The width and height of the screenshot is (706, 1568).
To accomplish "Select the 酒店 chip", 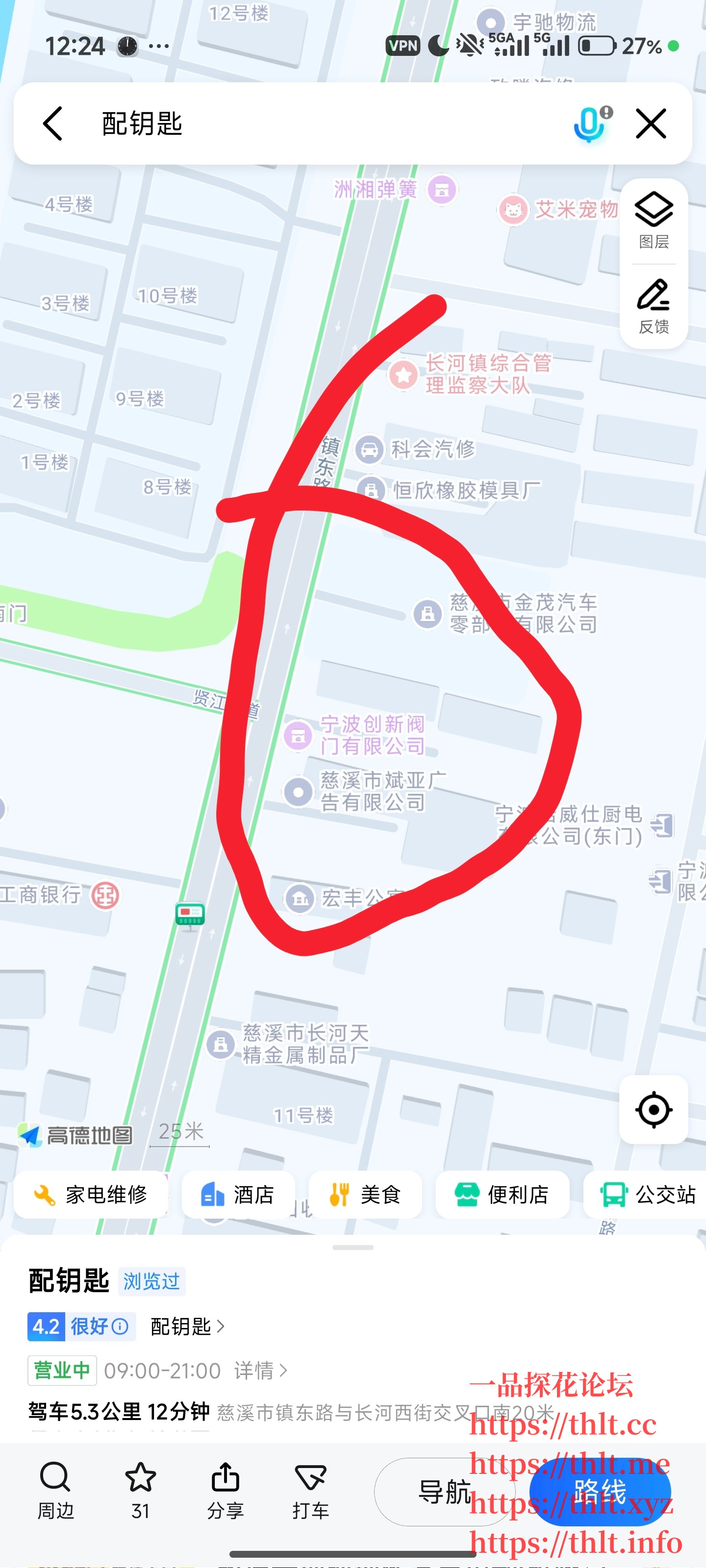I will pos(238,1194).
